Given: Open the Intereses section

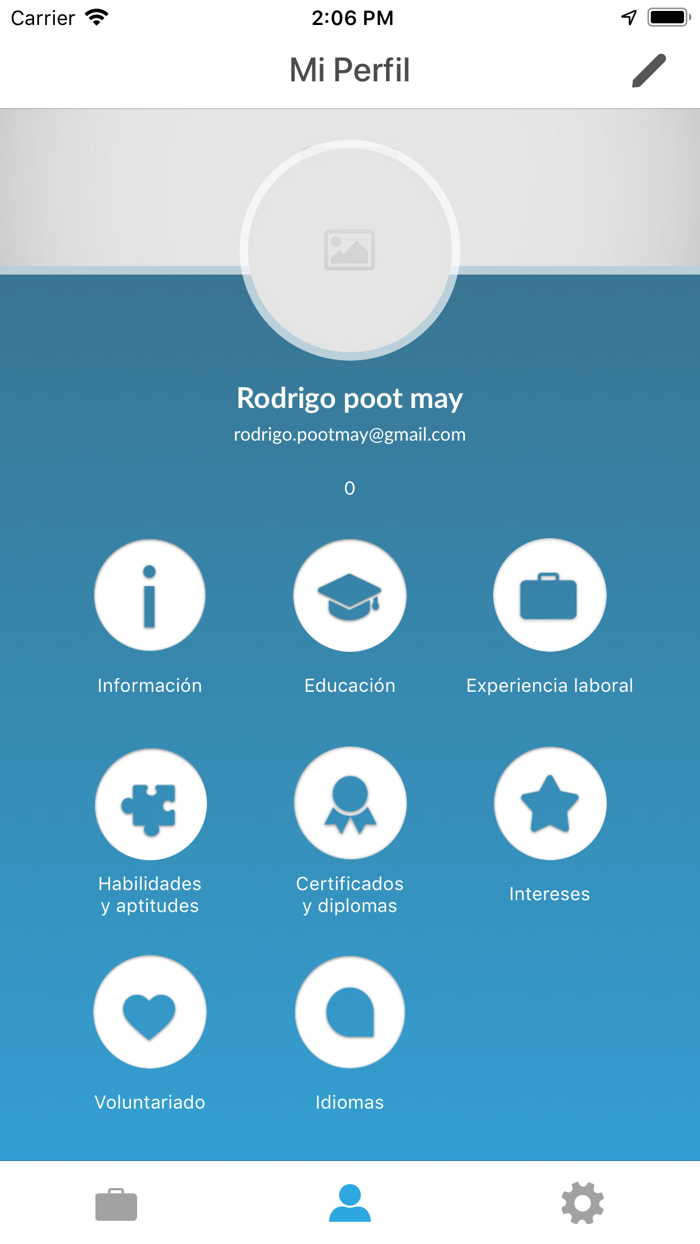Looking at the screenshot, I should [550, 804].
